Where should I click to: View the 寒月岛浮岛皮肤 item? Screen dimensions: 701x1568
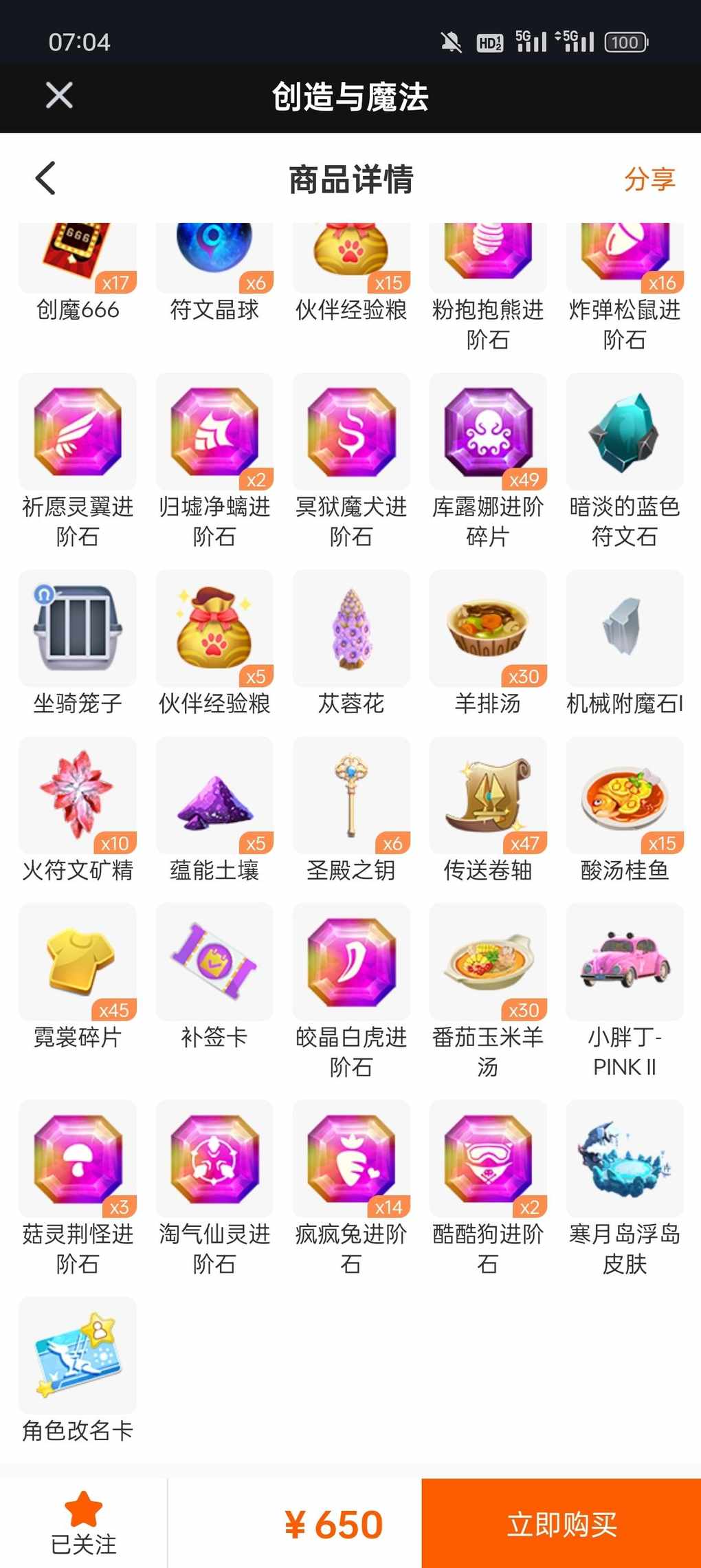625,1159
